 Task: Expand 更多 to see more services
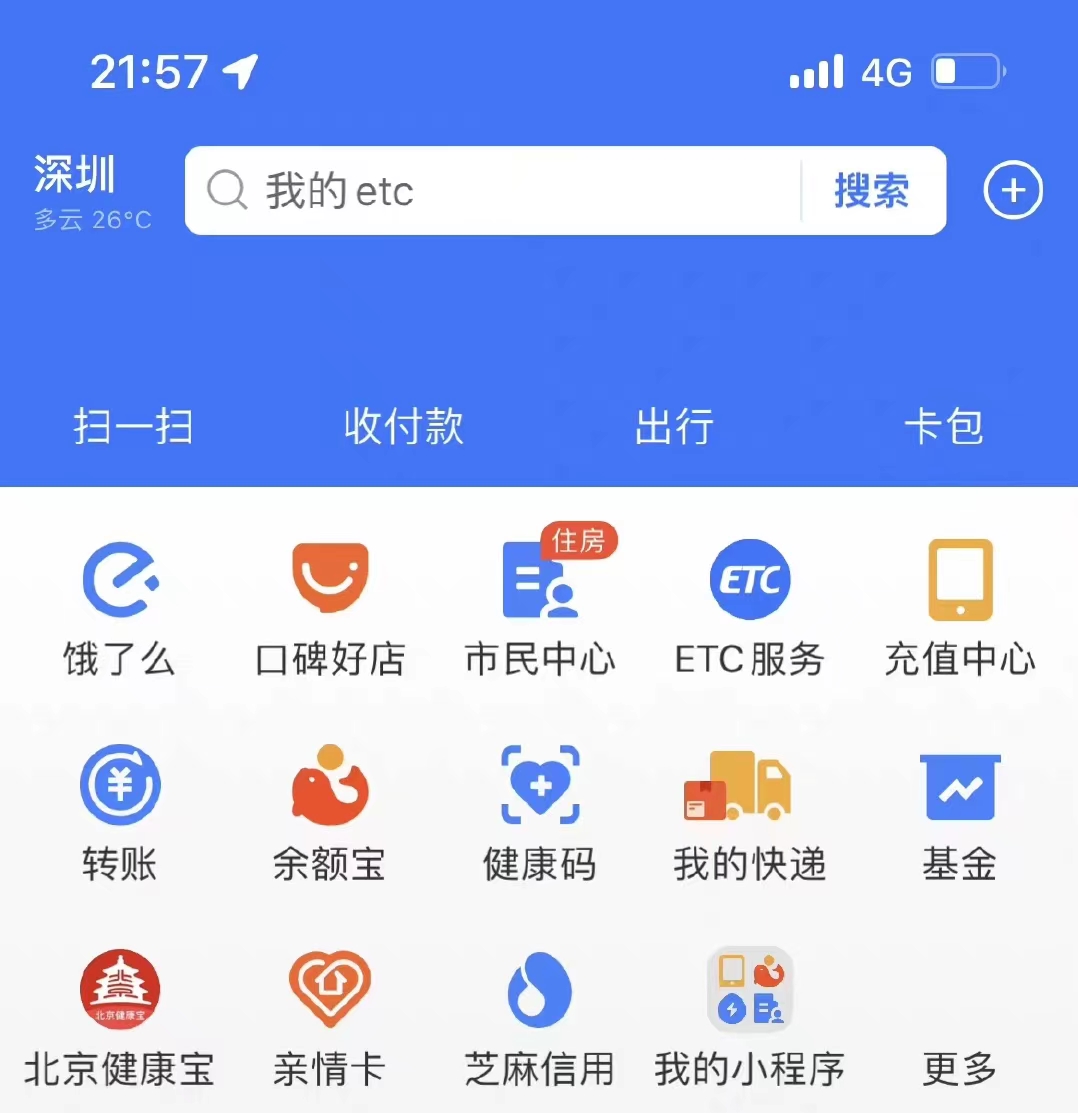click(x=958, y=1068)
